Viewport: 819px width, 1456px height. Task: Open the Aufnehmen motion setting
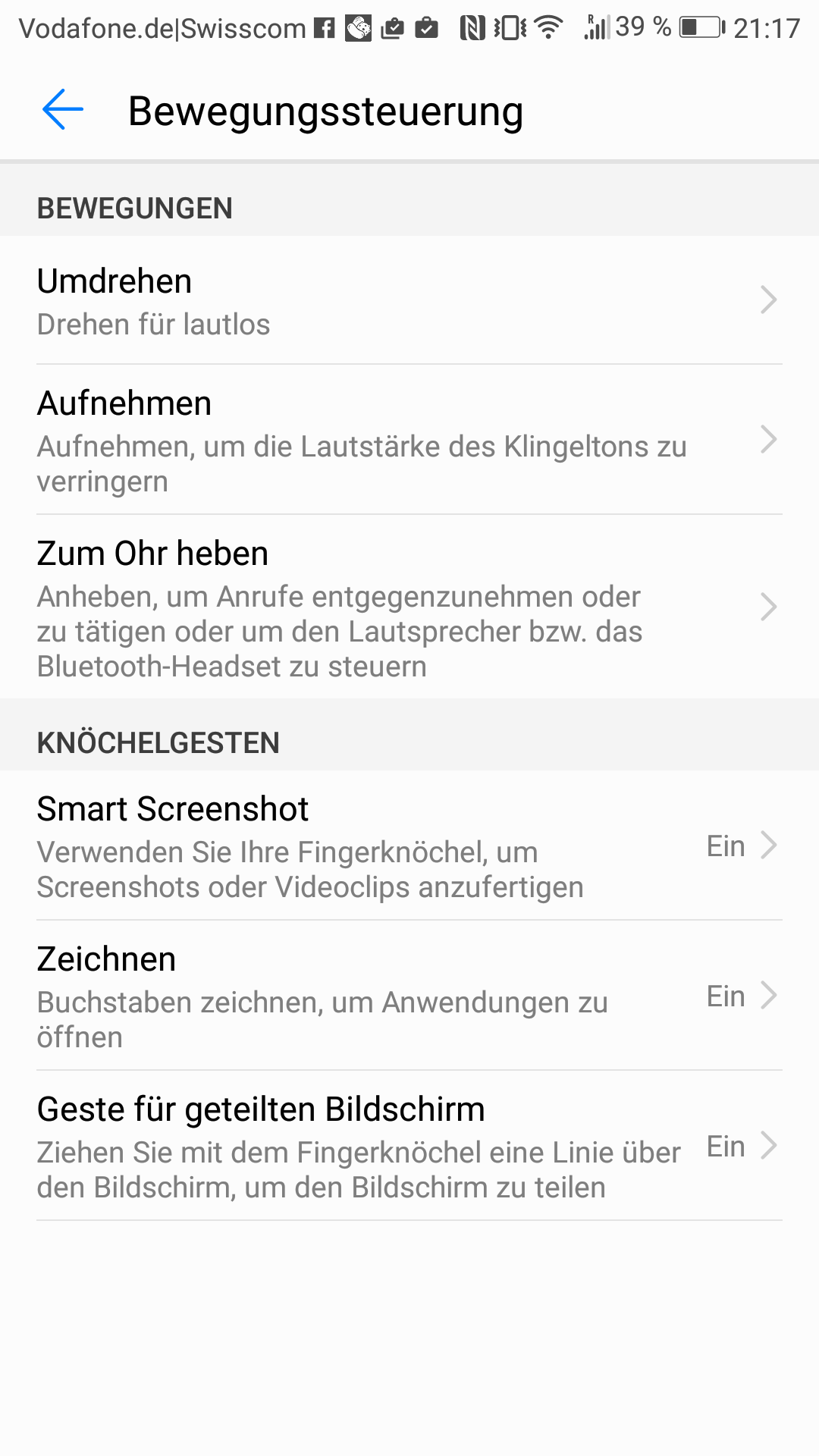(x=409, y=440)
